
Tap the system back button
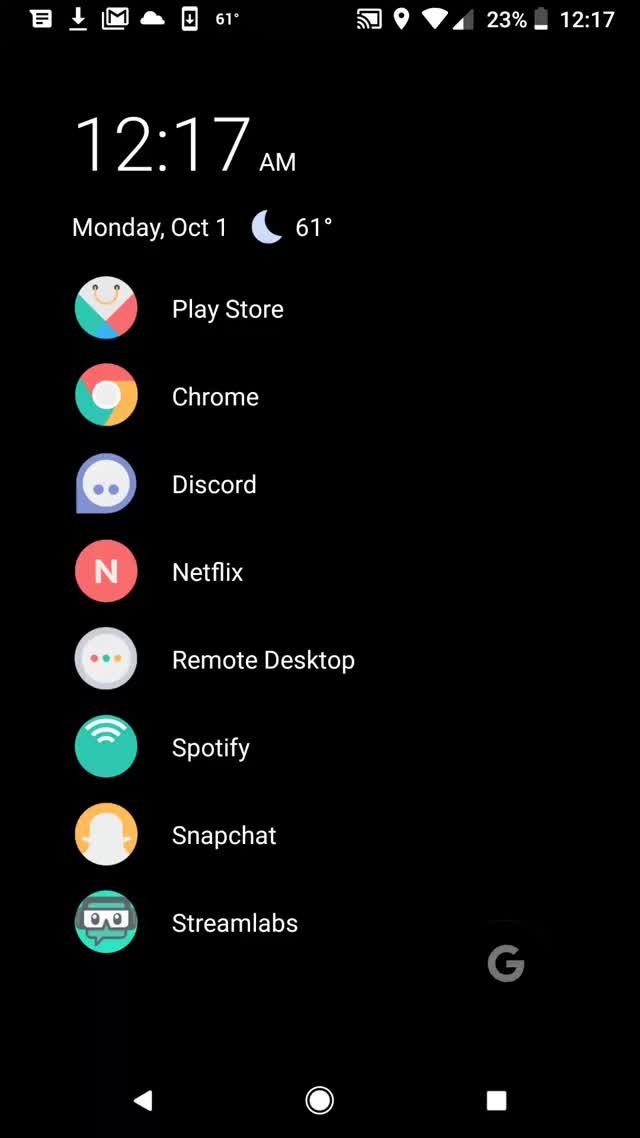click(x=143, y=1101)
